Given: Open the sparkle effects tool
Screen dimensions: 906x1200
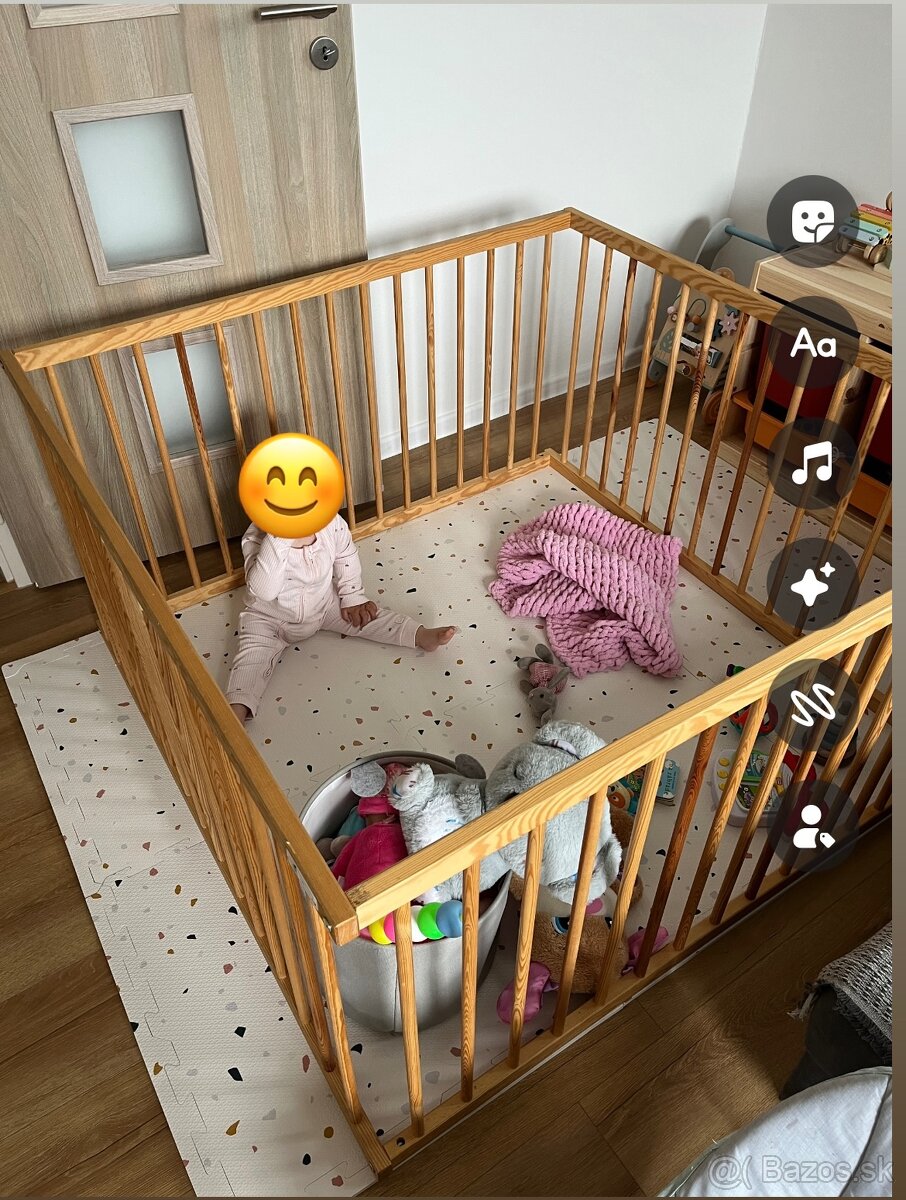Looking at the screenshot, I should click(x=812, y=584).
